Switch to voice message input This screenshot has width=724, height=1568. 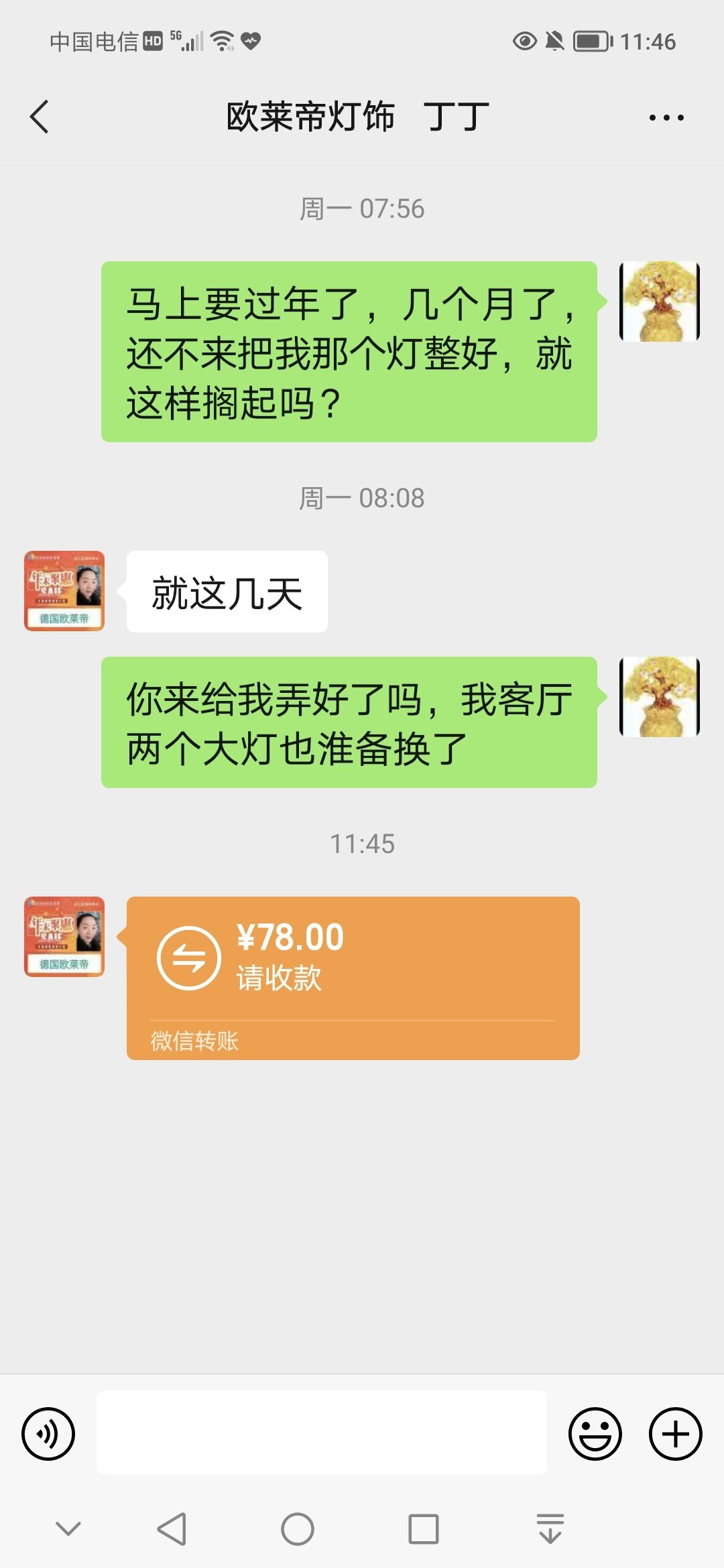[x=48, y=1433]
